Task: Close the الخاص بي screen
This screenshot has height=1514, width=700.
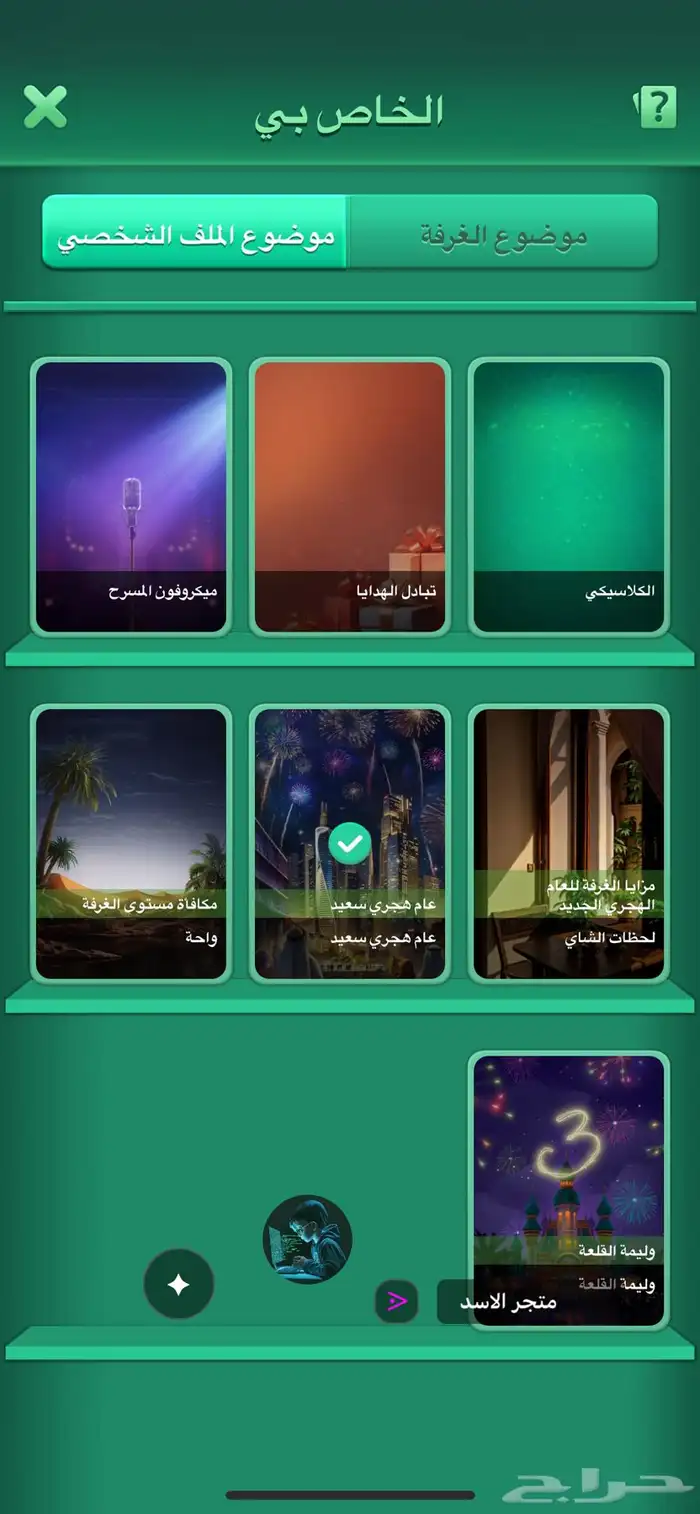Action: (x=45, y=107)
